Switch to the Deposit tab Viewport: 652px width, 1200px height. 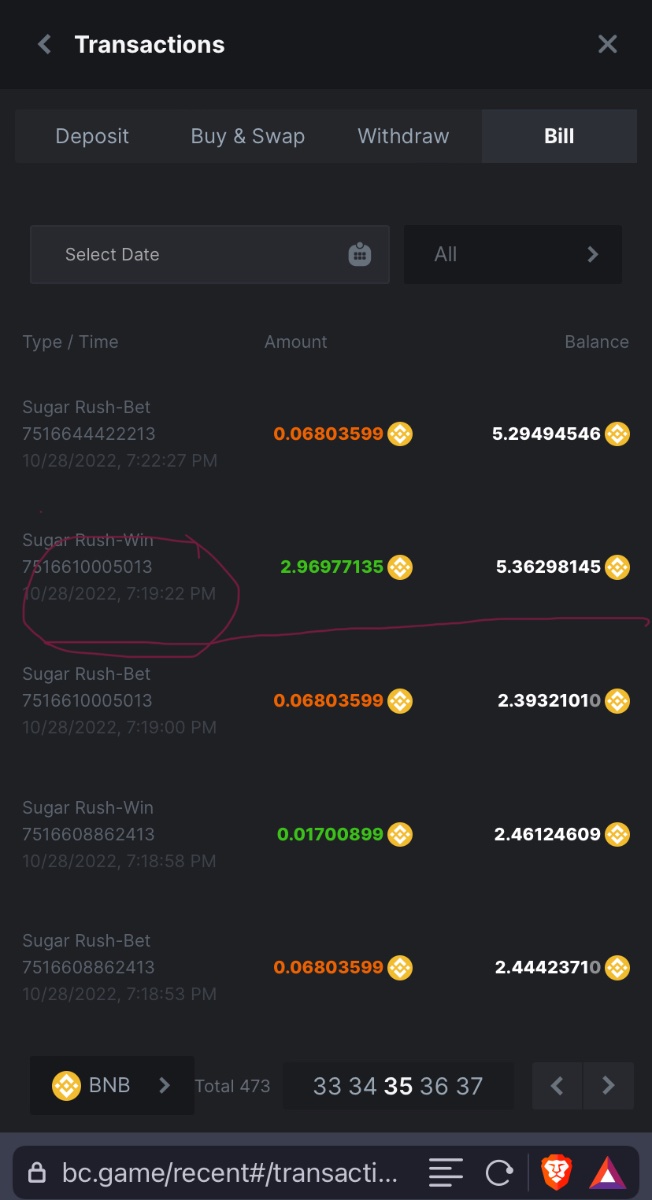coord(92,136)
